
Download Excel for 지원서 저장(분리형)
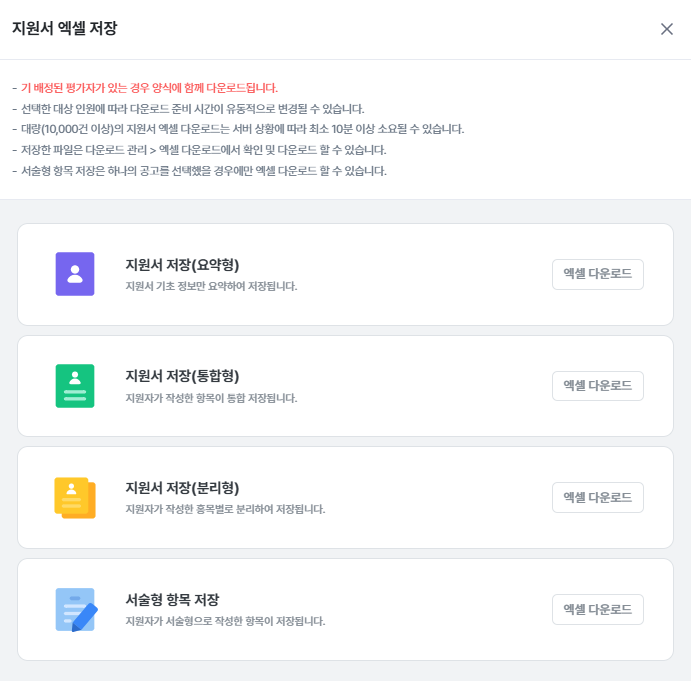click(x=597, y=497)
